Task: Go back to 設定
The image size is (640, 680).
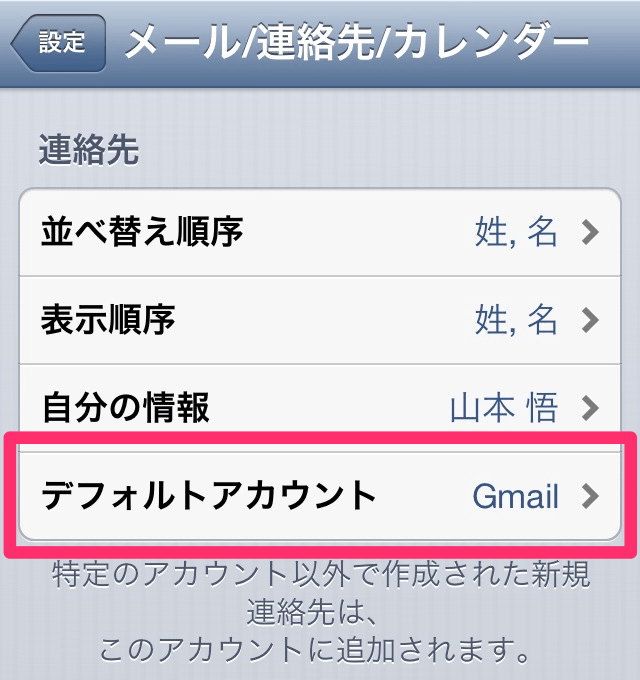Action: pyautogui.click(x=57, y=43)
